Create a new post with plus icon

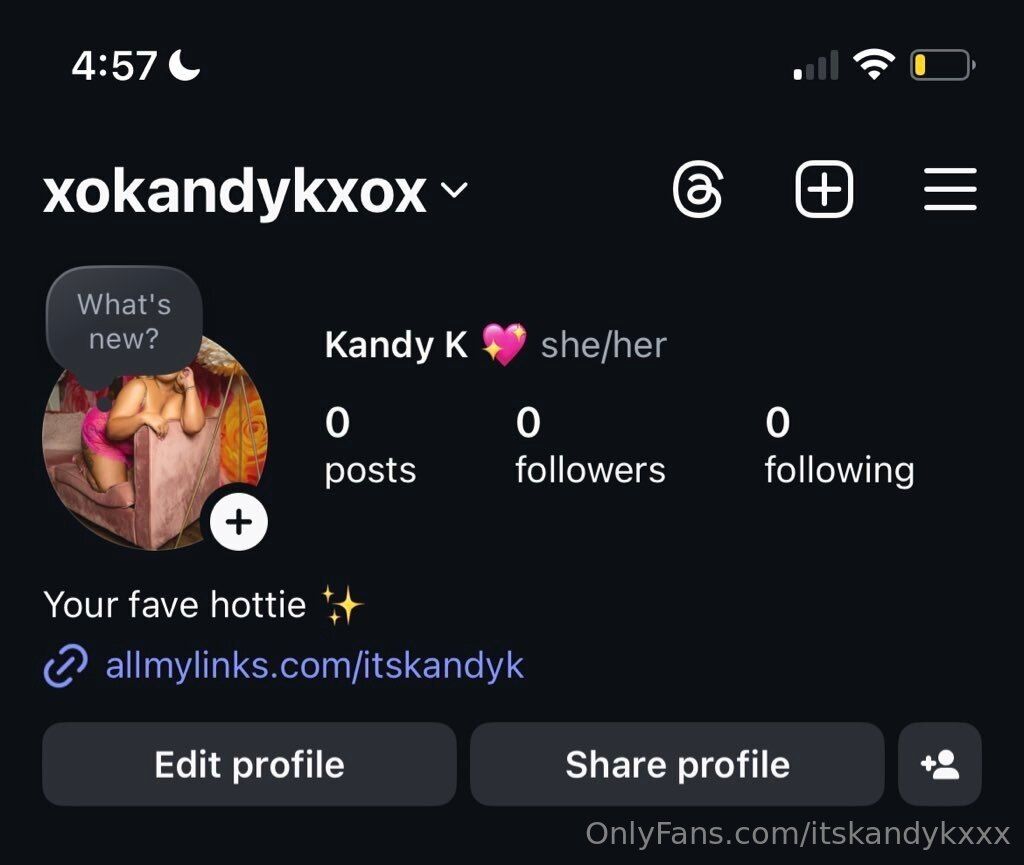pos(824,189)
